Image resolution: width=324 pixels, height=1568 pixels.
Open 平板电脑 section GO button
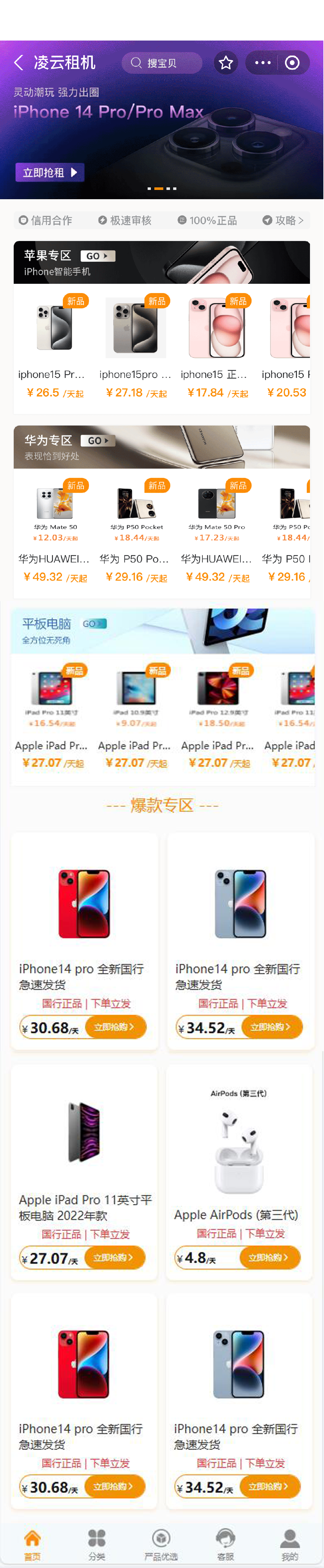point(94,624)
